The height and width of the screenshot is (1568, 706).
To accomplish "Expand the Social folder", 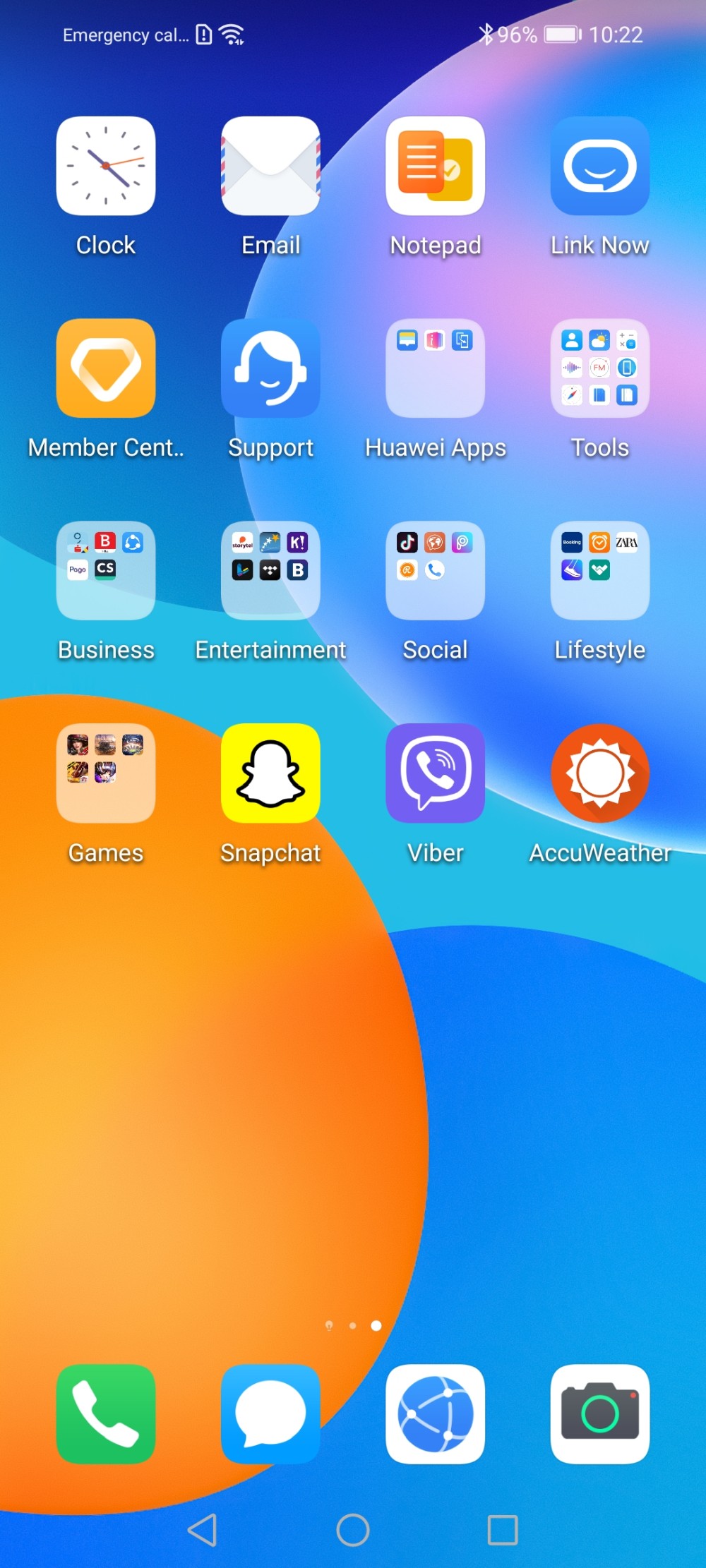I will 435,571.
